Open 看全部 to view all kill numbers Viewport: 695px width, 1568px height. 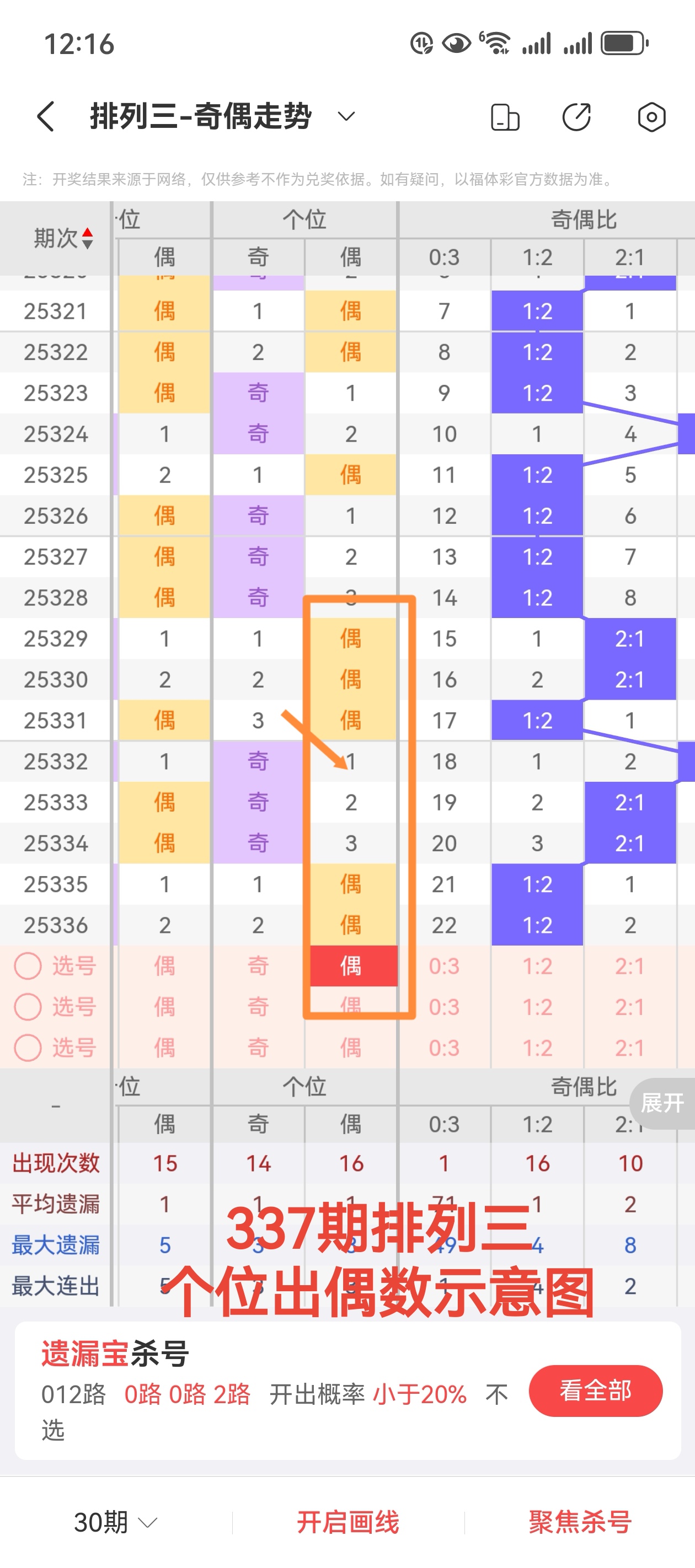(x=595, y=1391)
